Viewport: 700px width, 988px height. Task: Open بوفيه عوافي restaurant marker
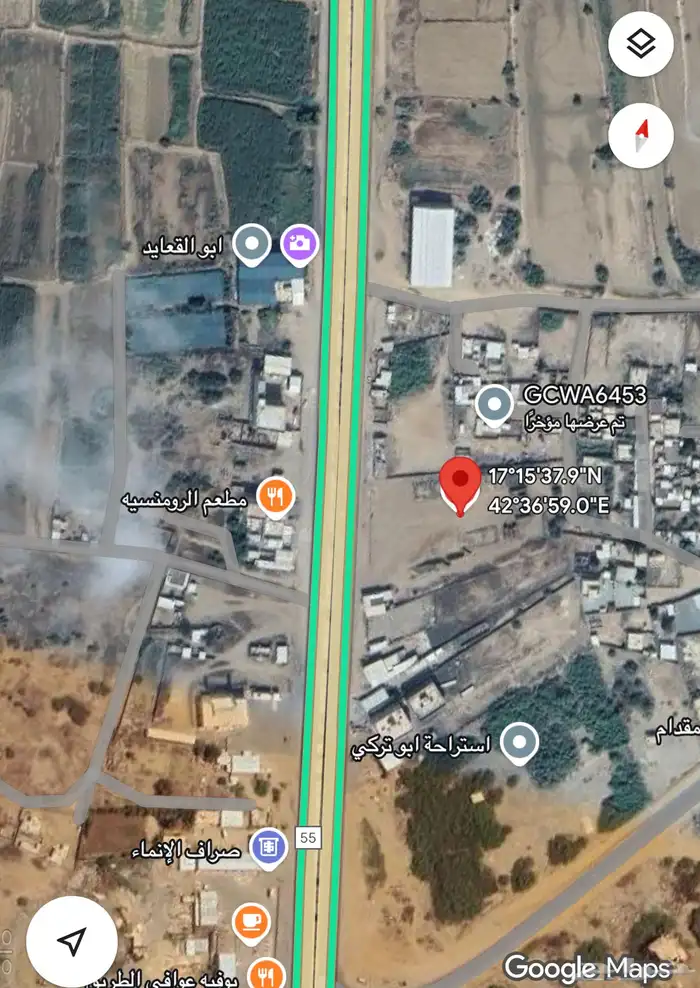pos(266,973)
